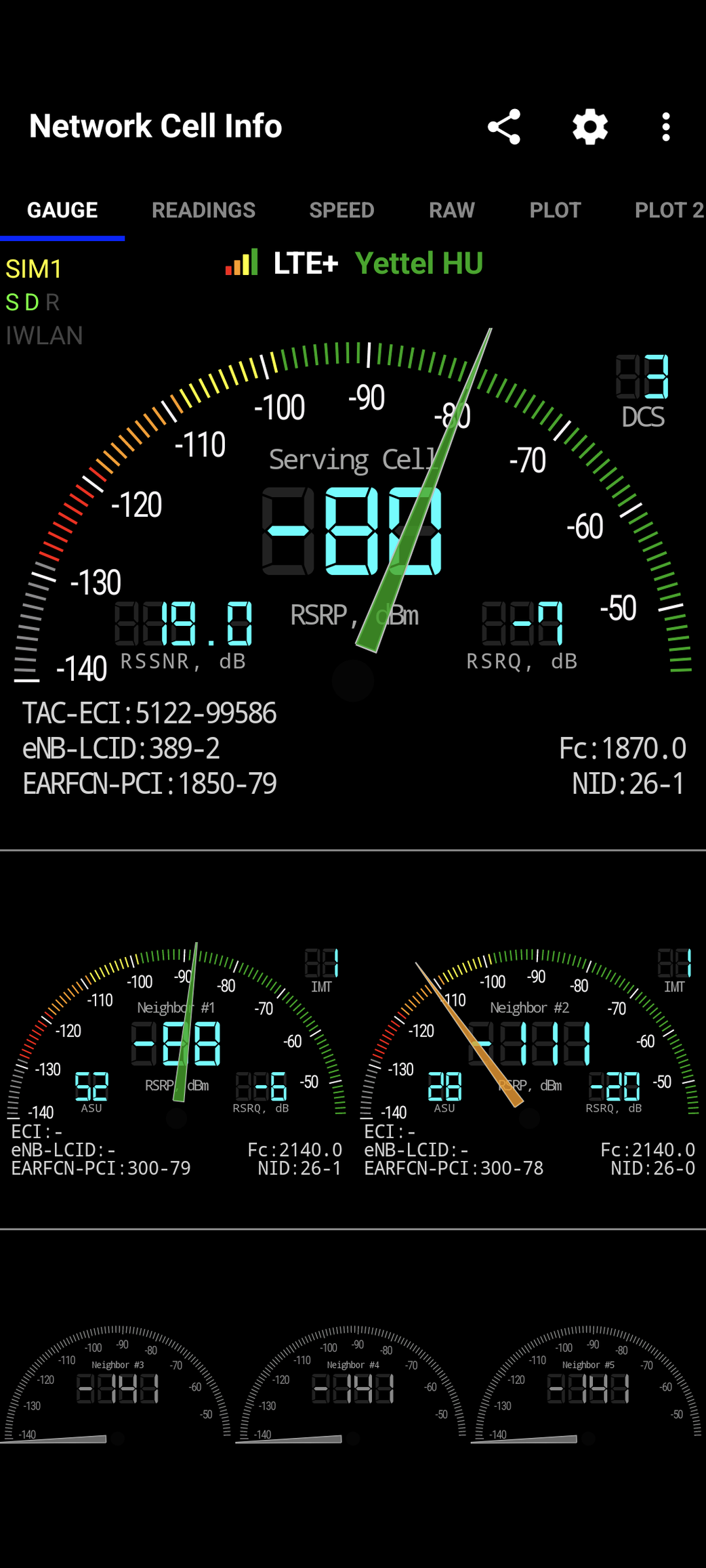Share the network cell info
The width and height of the screenshot is (706, 1568).
[x=504, y=127]
